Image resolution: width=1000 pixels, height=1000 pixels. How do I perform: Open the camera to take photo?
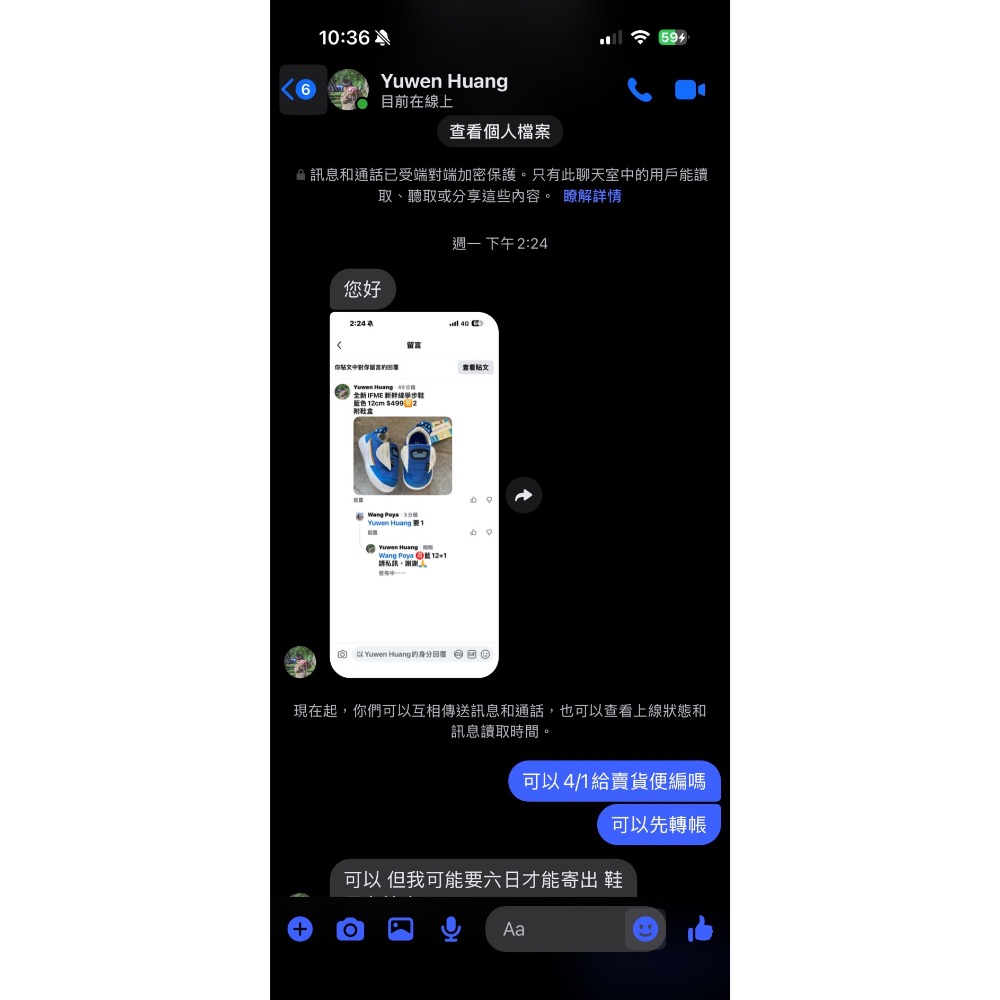350,929
